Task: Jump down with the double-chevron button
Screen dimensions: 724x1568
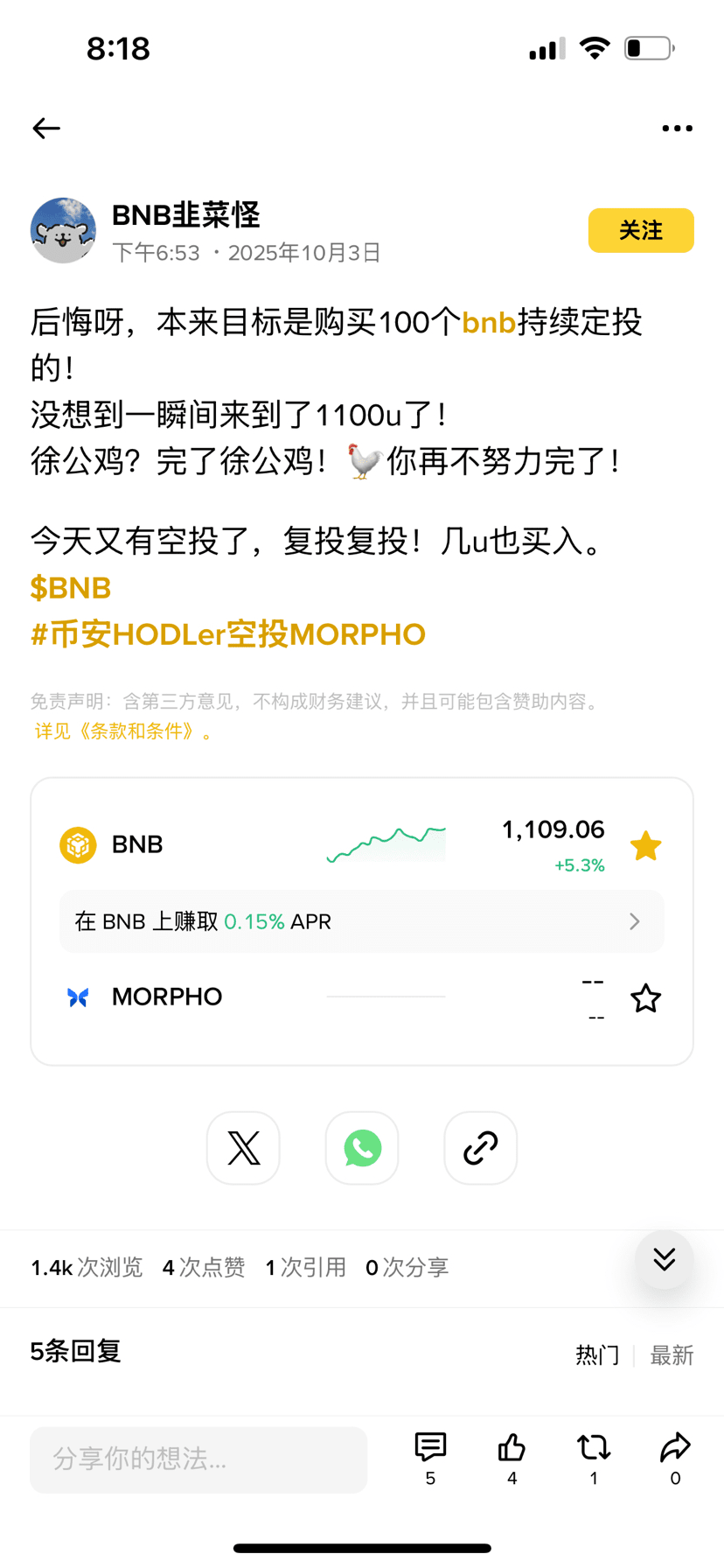Action: [665, 1259]
